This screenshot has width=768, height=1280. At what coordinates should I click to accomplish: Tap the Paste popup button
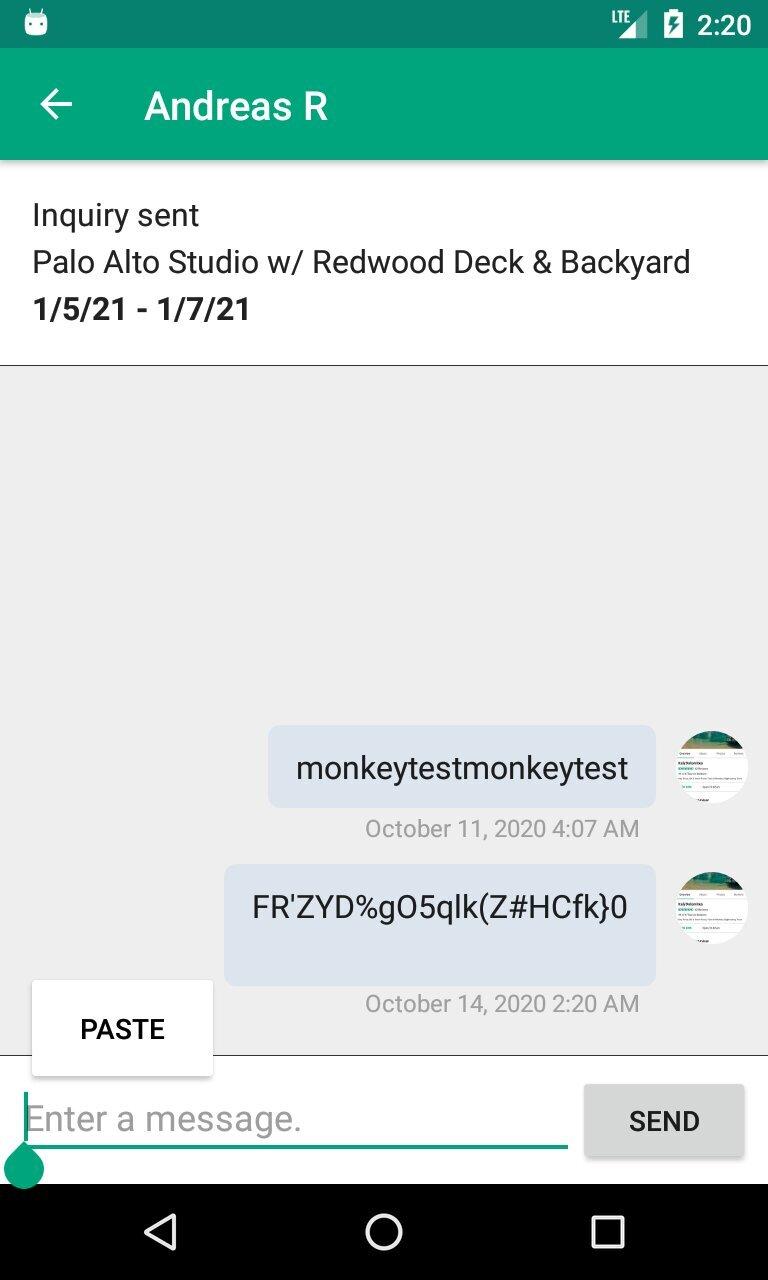coord(122,1029)
